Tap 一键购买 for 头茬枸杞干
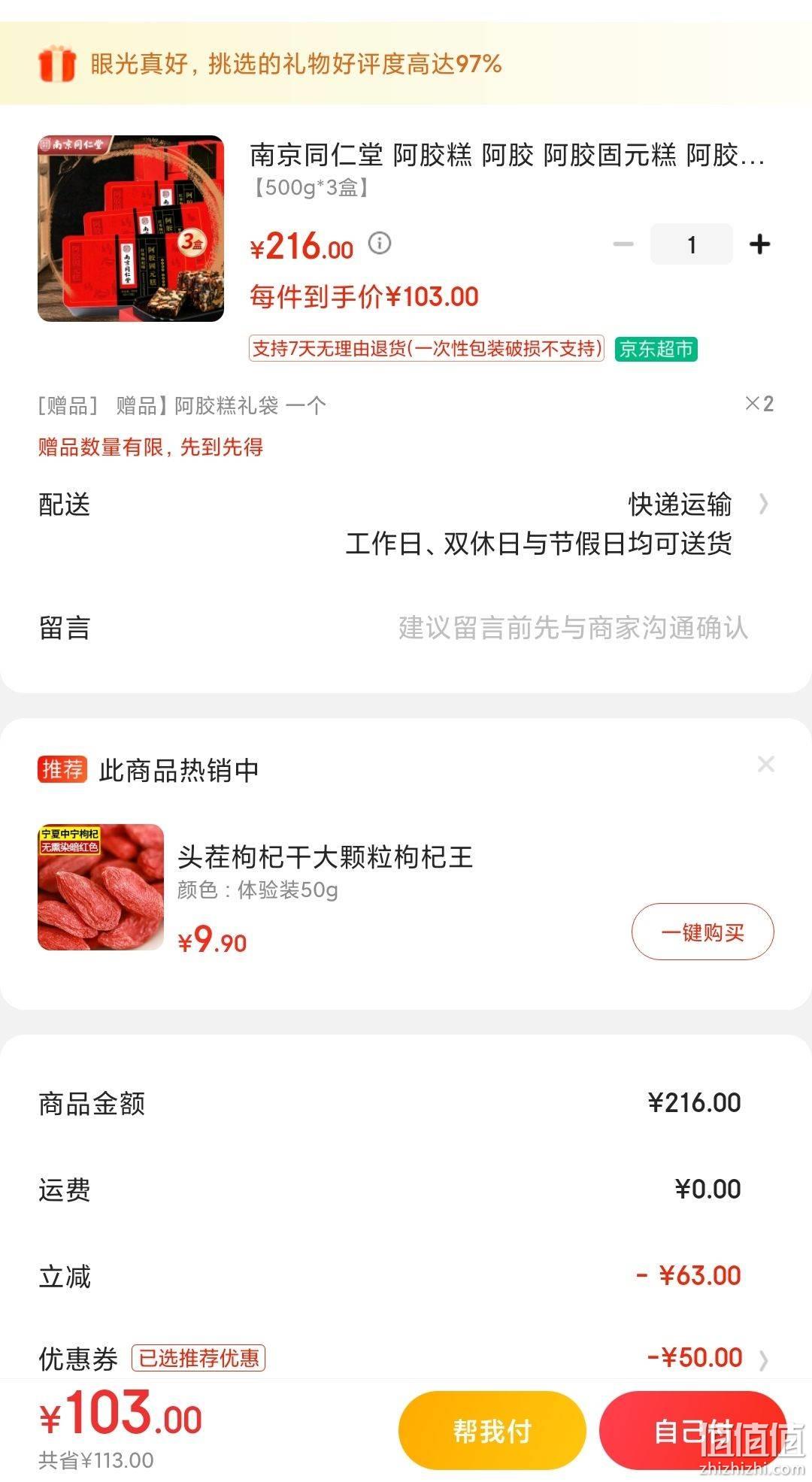 tap(703, 932)
